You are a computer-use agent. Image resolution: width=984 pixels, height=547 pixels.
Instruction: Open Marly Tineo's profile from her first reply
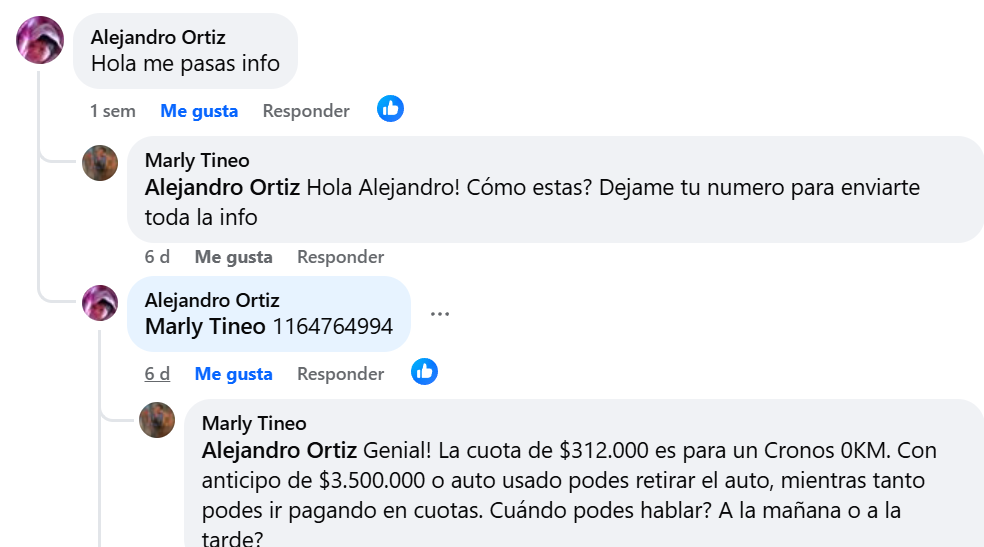(x=197, y=160)
